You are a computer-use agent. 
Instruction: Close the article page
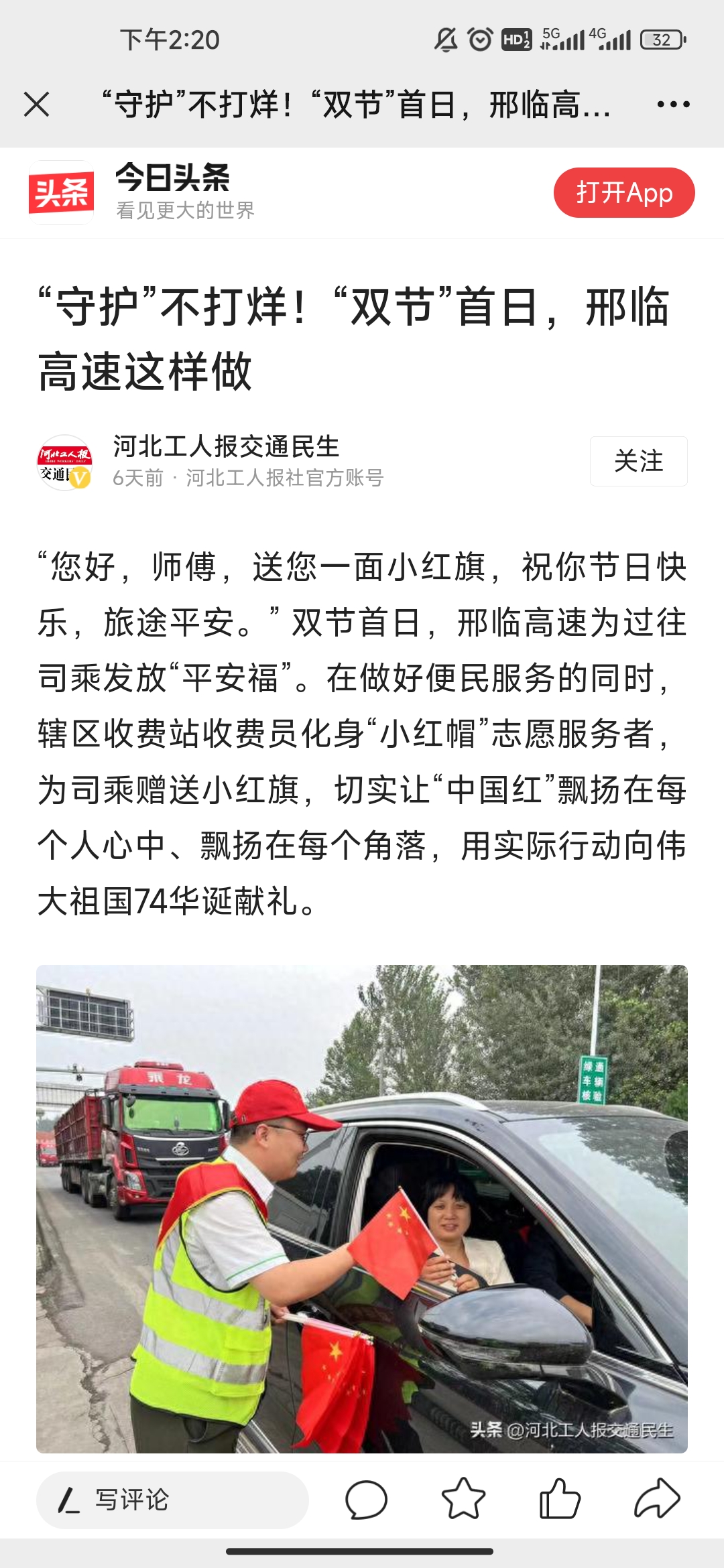coord(36,105)
